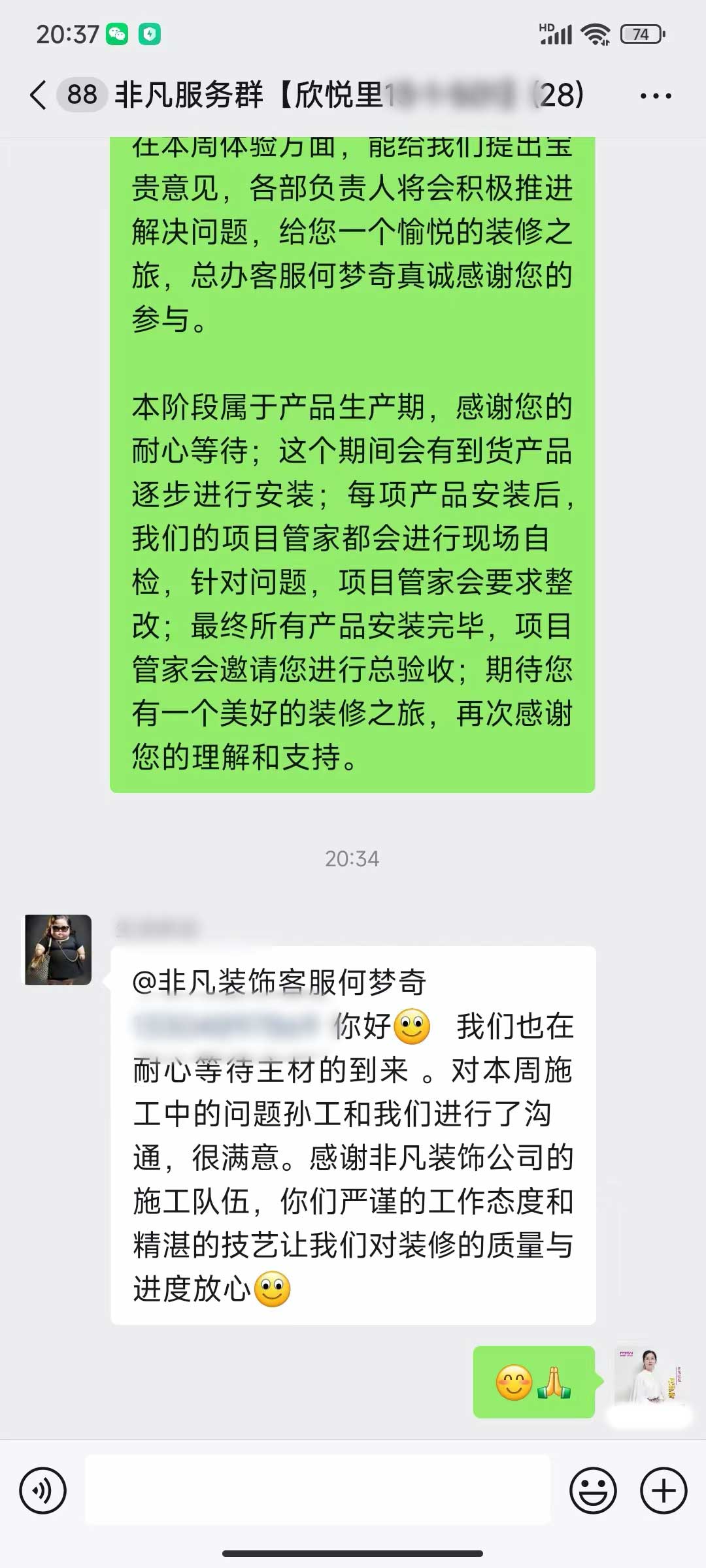Open the sunglasses avatar sender's profile
Image resolution: width=706 pixels, height=1568 pixels.
coord(58,949)
